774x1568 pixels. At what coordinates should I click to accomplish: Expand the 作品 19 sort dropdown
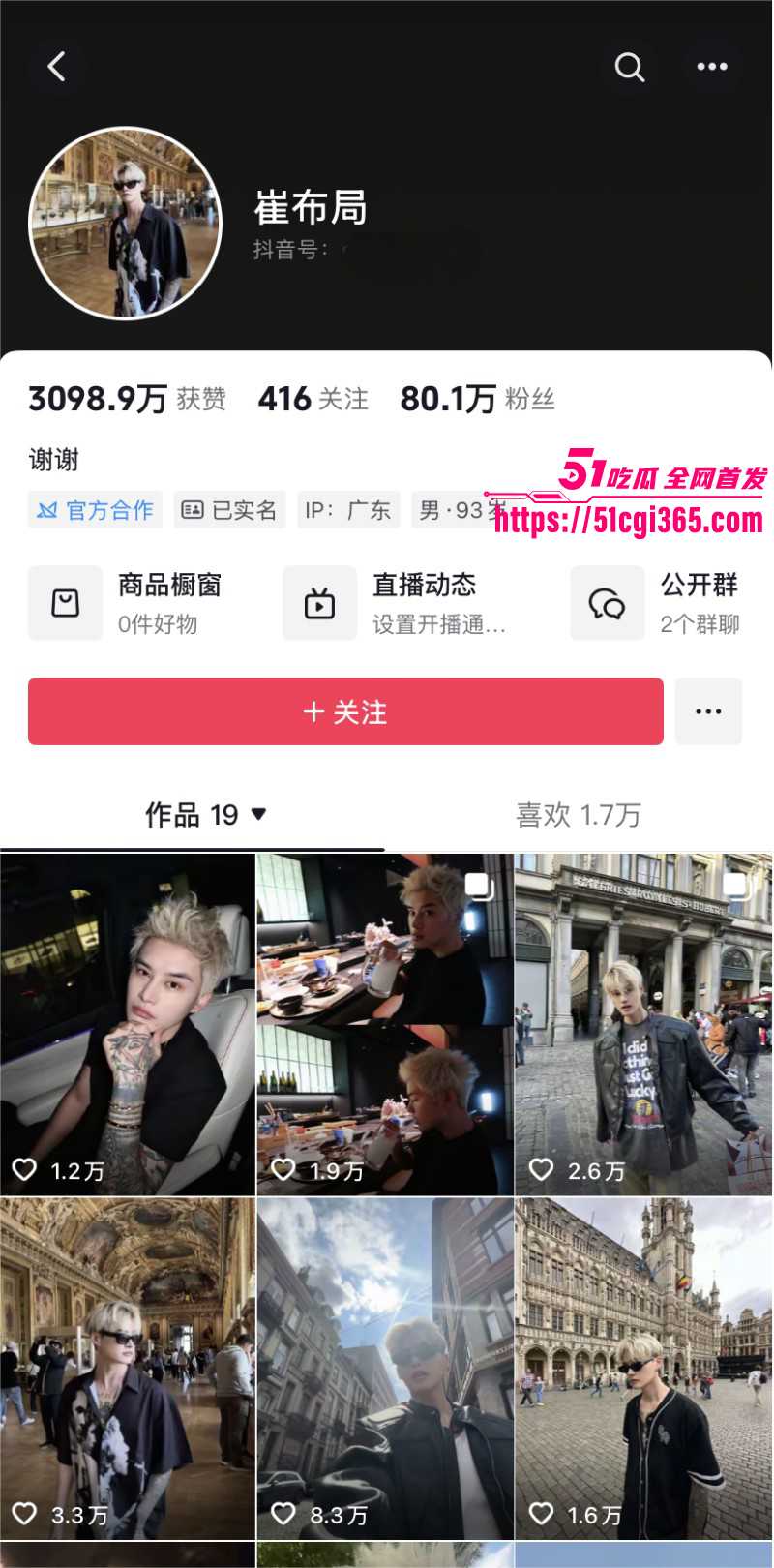tap(206, 815)
